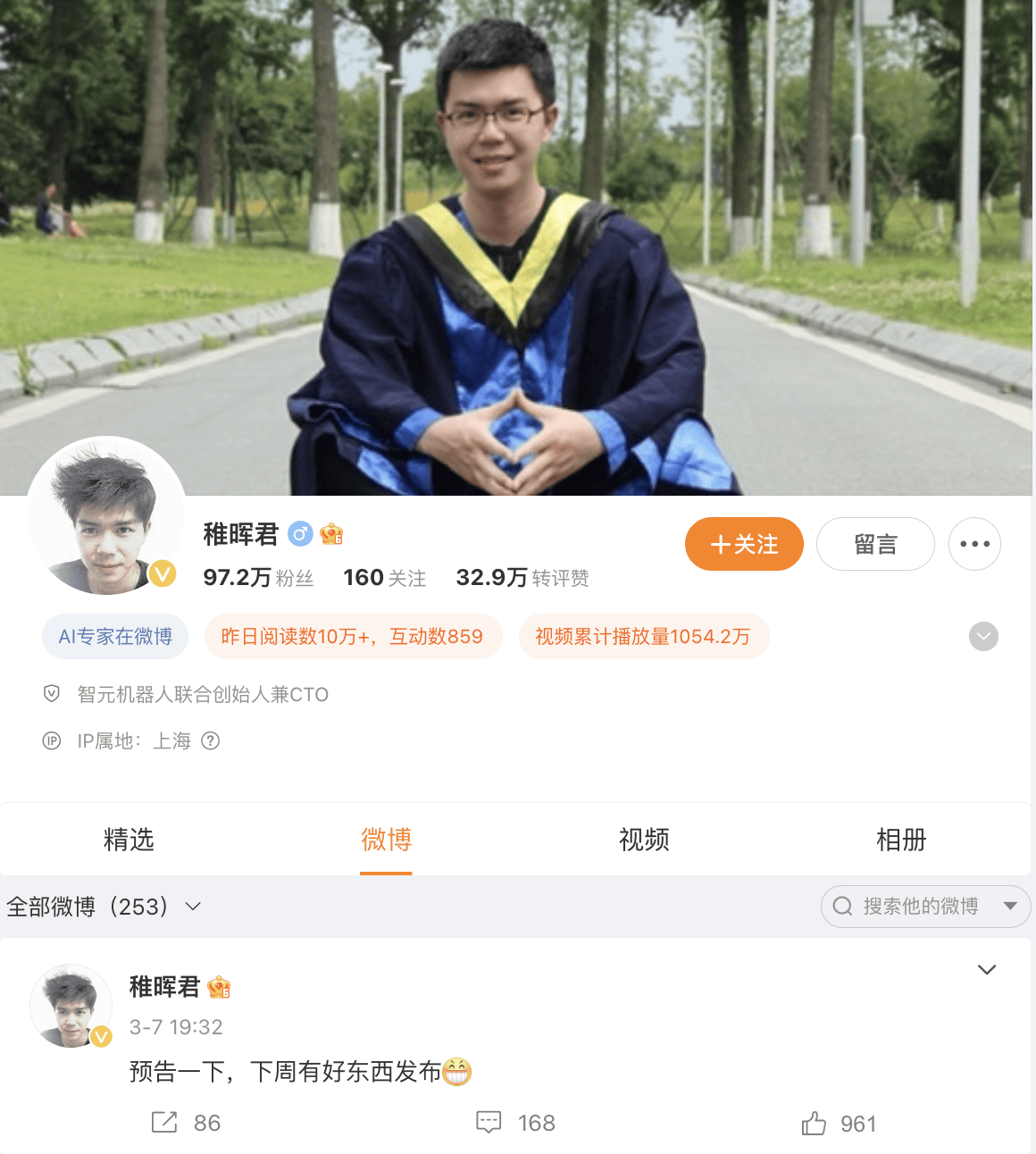Expand the post options chevron on the 3-7 post
The width and height of the screenshot is (1036, 1154).
[x=987, y=969]
